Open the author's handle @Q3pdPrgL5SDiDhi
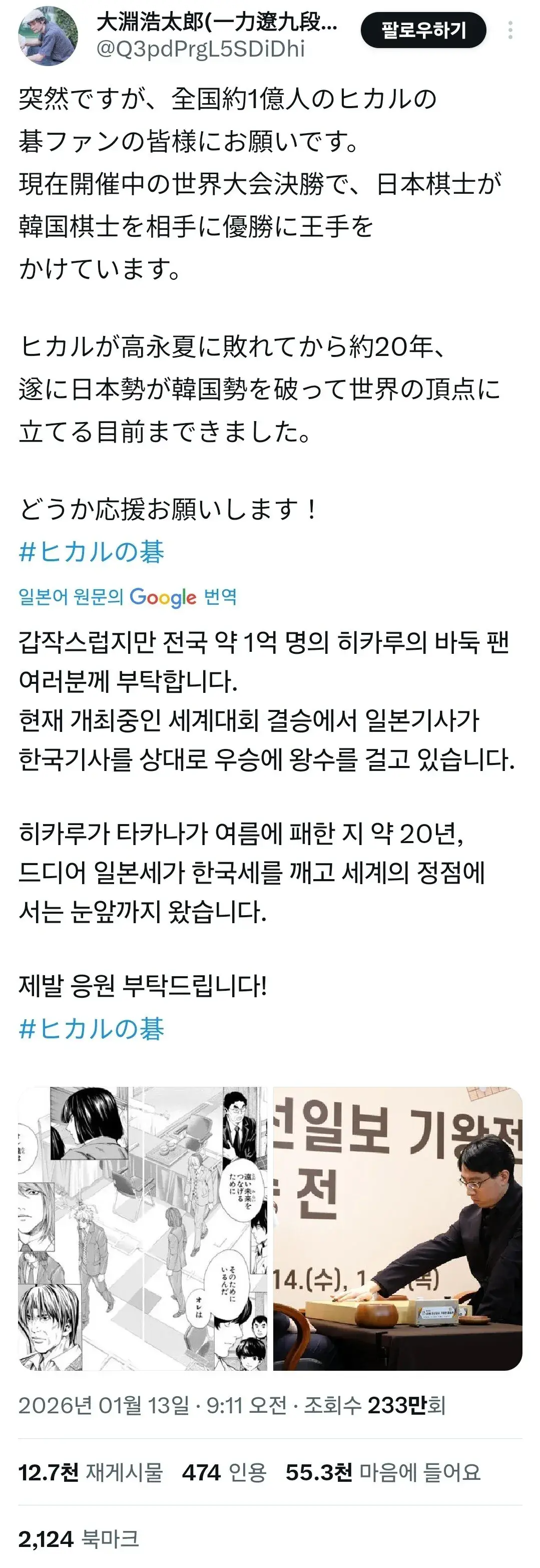540x1568 pixels. pyautogui.click(x=200, y=49)
